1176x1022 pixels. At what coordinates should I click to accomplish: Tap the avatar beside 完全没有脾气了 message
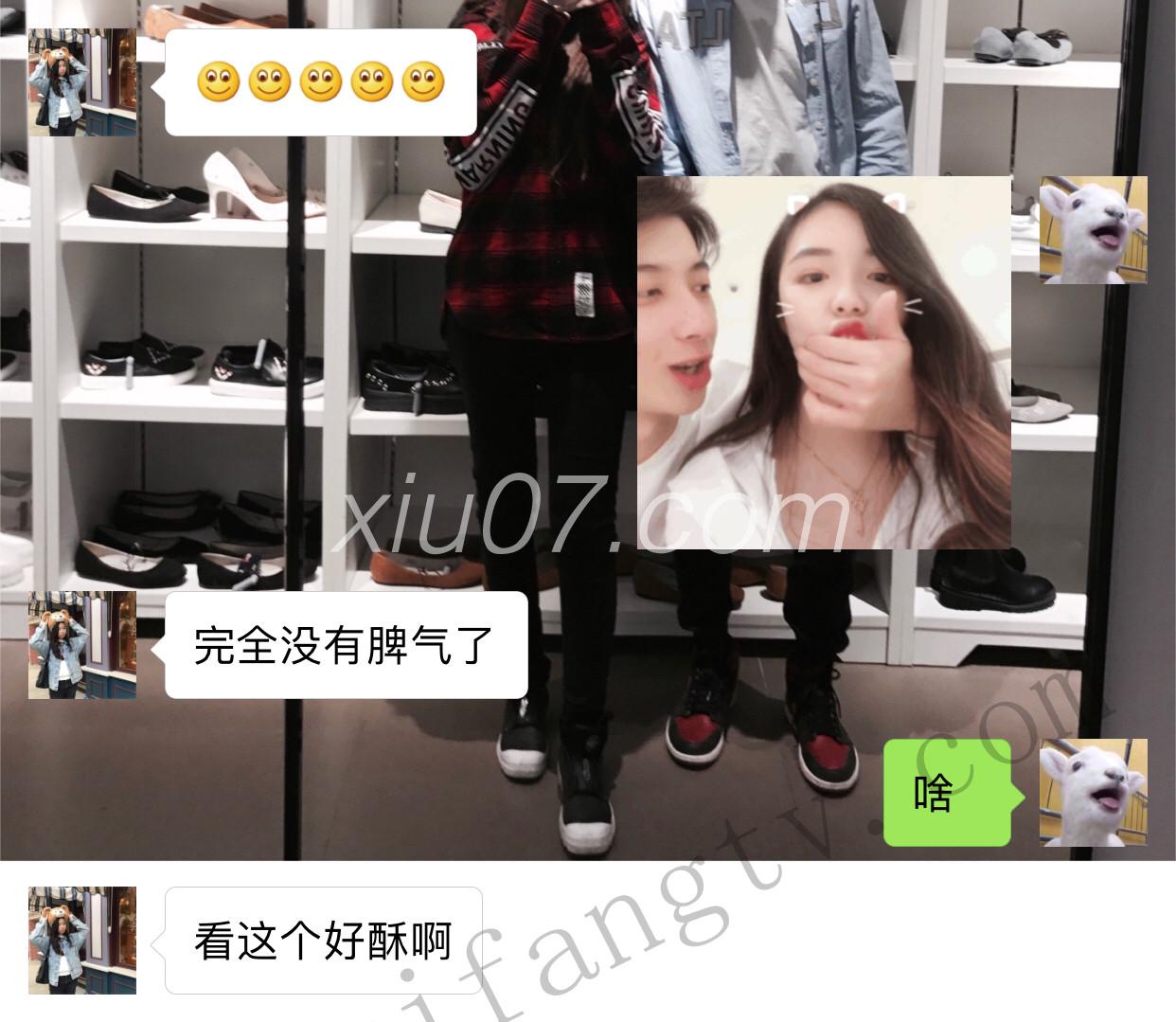82,645
